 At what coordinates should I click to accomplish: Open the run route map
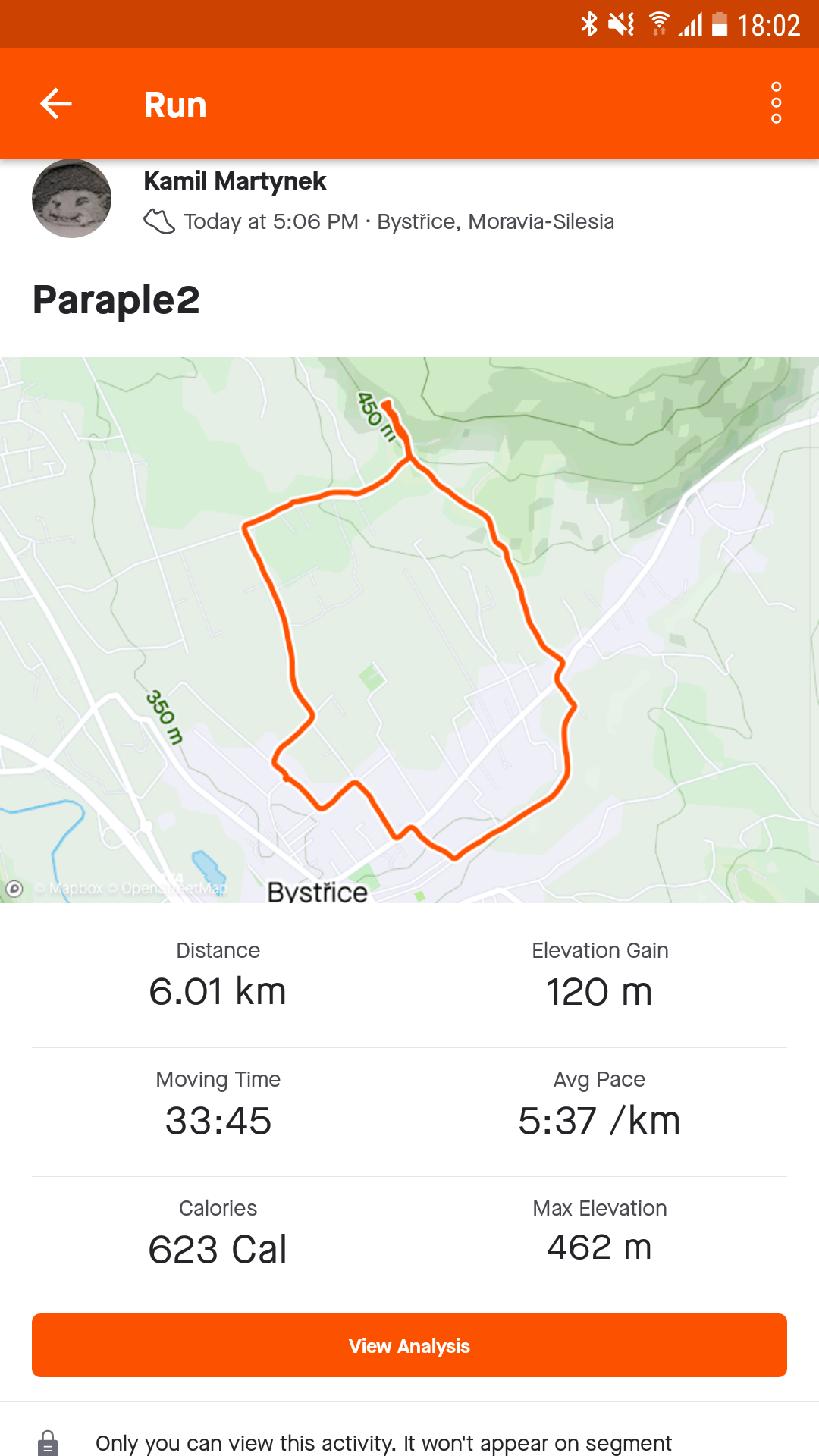tap(409, 629)
